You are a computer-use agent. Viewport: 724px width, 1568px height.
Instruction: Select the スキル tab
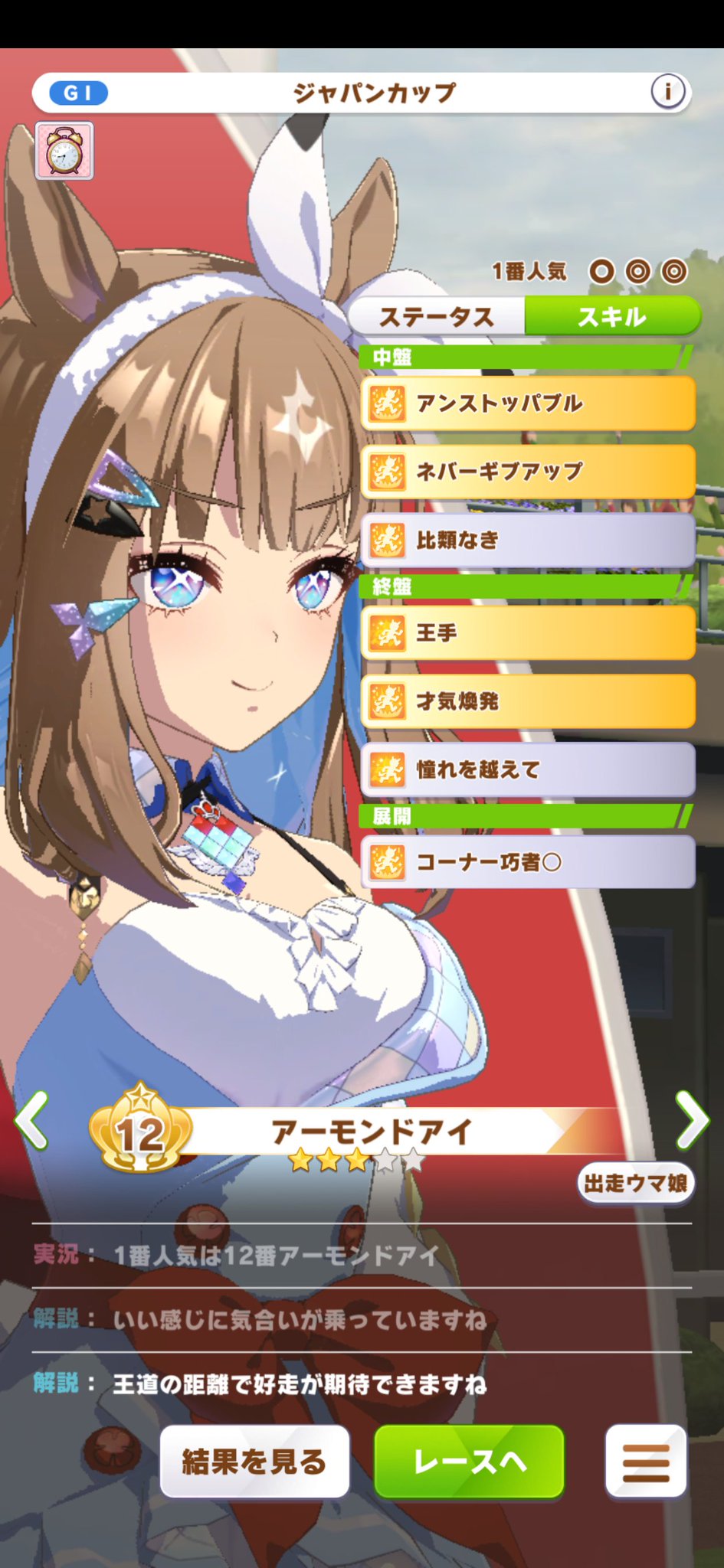pyautogui.click(x=611, y=316)
